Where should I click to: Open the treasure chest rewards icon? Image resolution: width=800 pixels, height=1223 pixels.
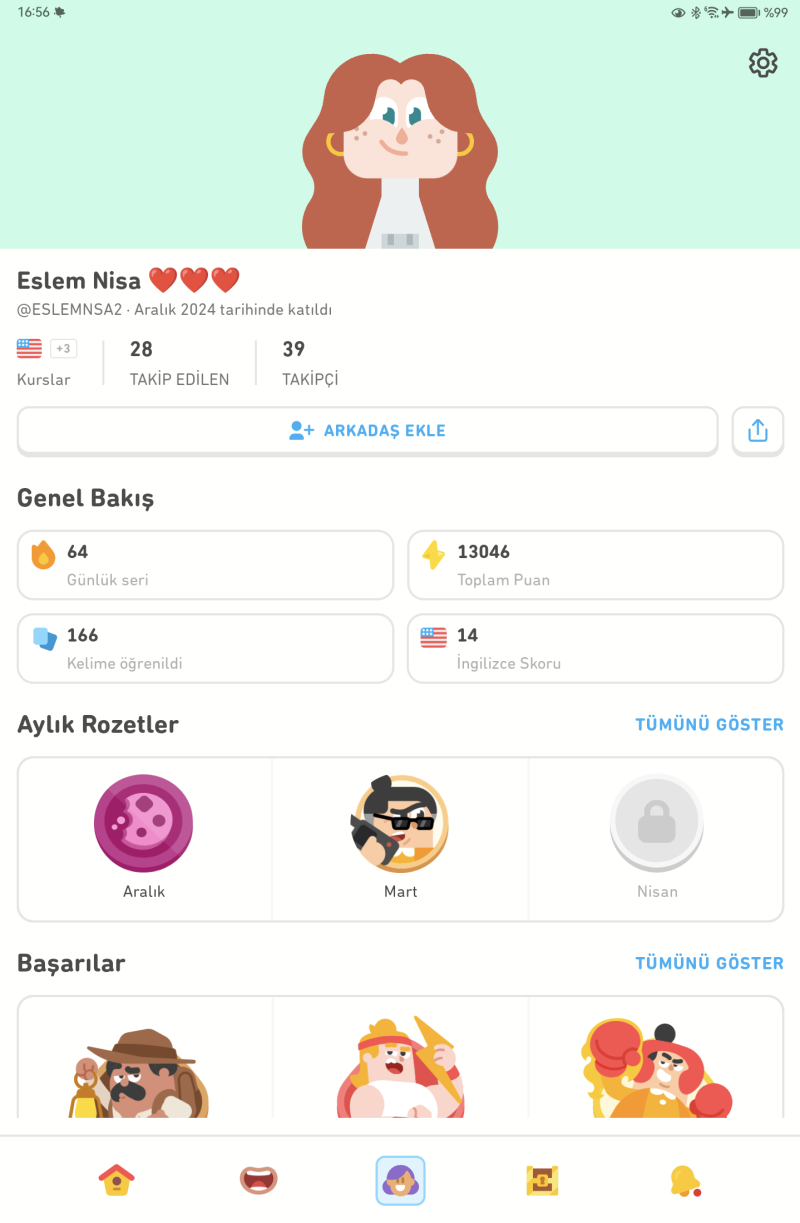pos(541,1180)
